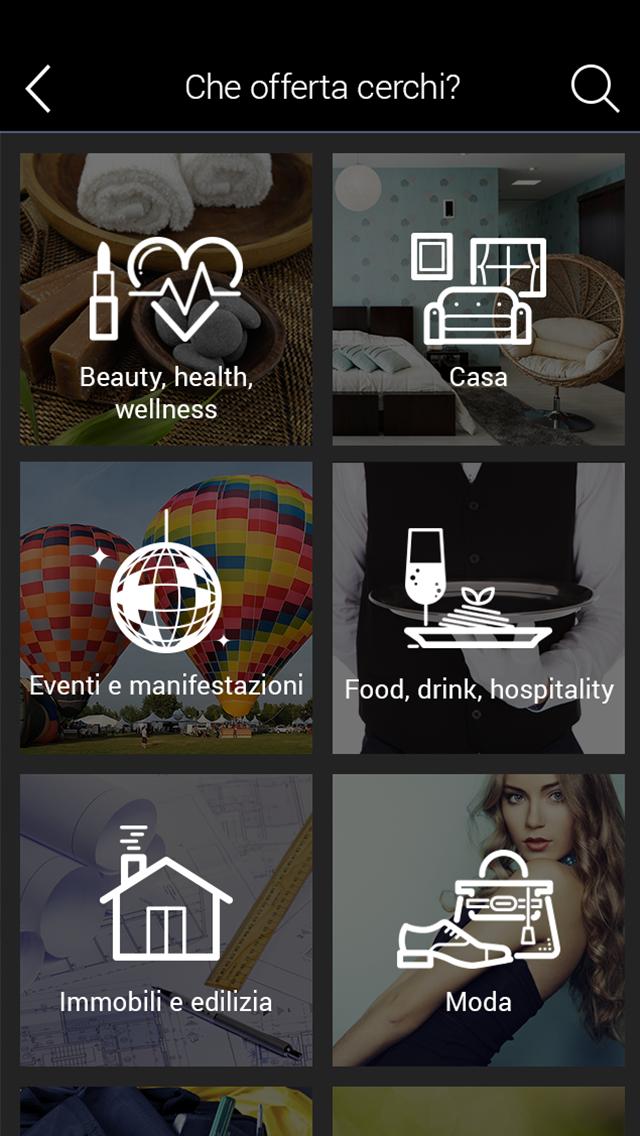Go back using the arrow icon
Image resolution: width=640 pixels, height=1136 pixels.
click(x=38, y=89)
